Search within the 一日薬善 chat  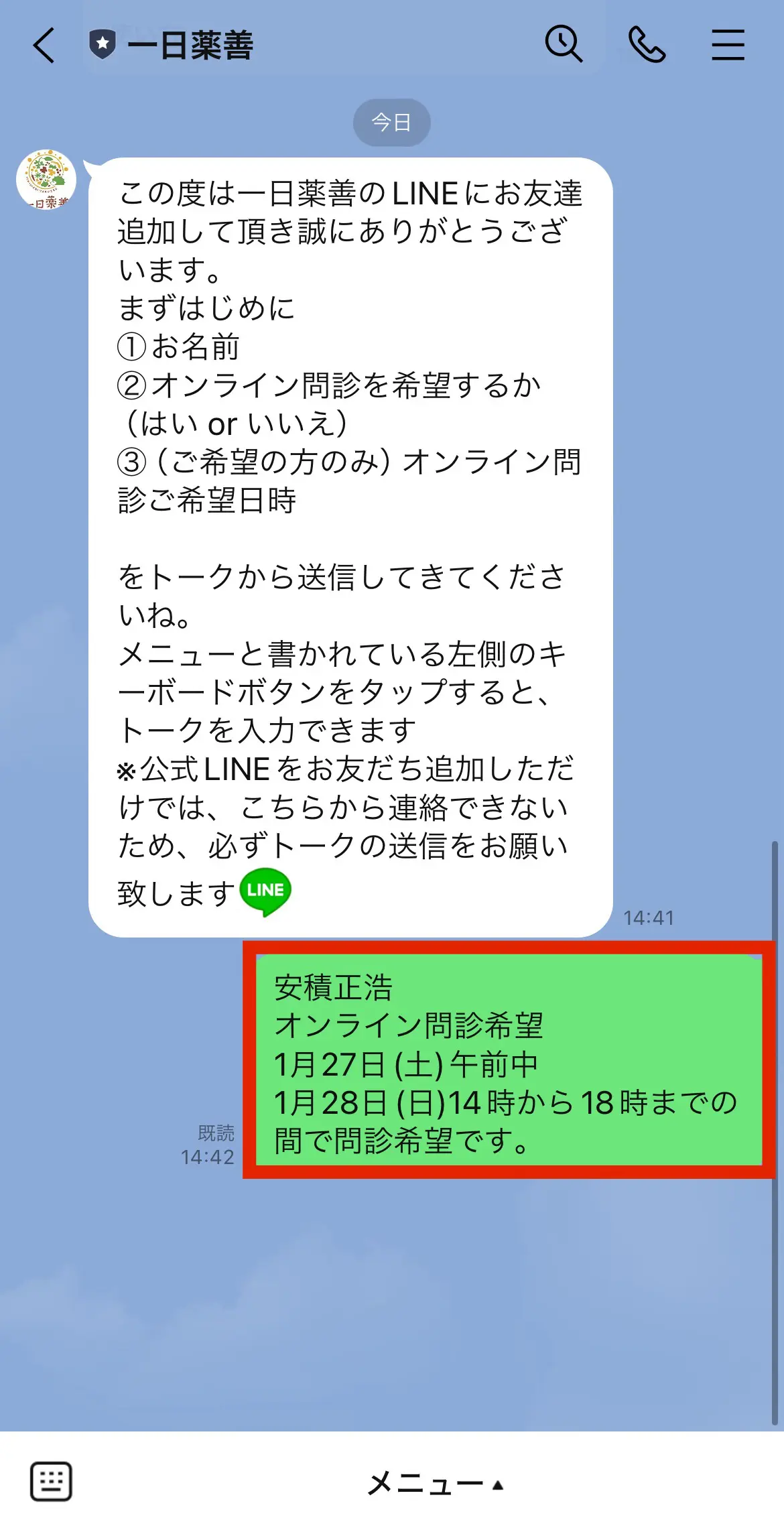pyautogui.click(x=563, y=44)
